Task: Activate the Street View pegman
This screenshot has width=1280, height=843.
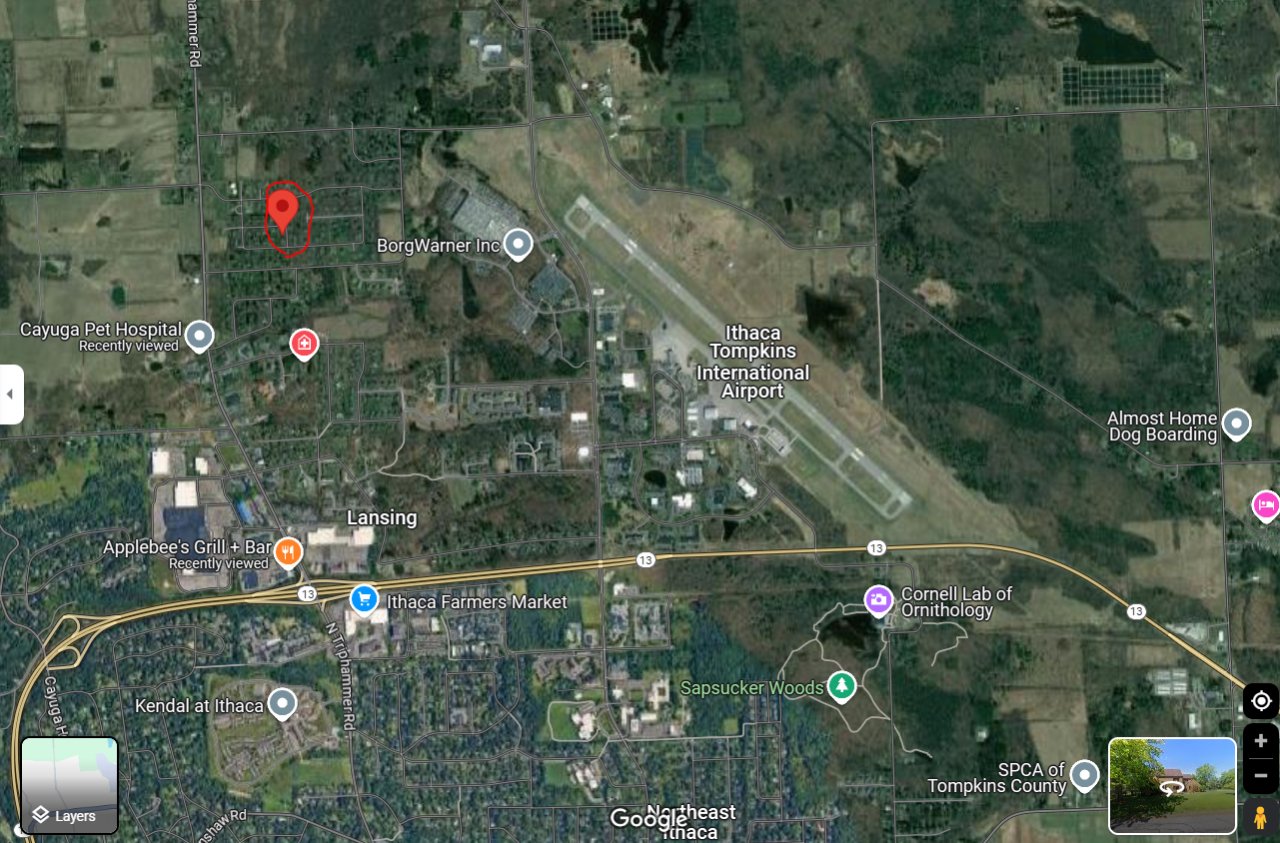Action: [1260, 817]
